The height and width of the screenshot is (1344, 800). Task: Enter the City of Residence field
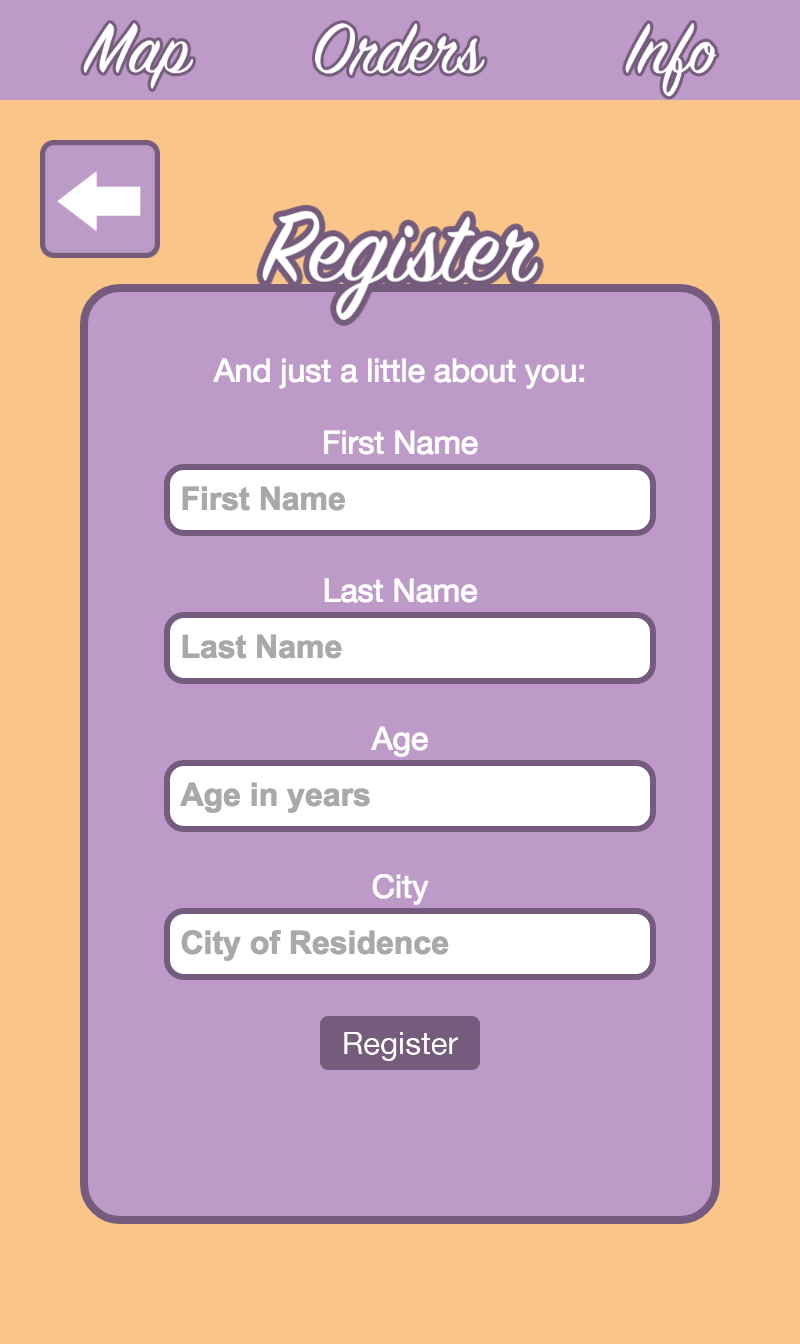pyautogui.click(x=409, y=944)
